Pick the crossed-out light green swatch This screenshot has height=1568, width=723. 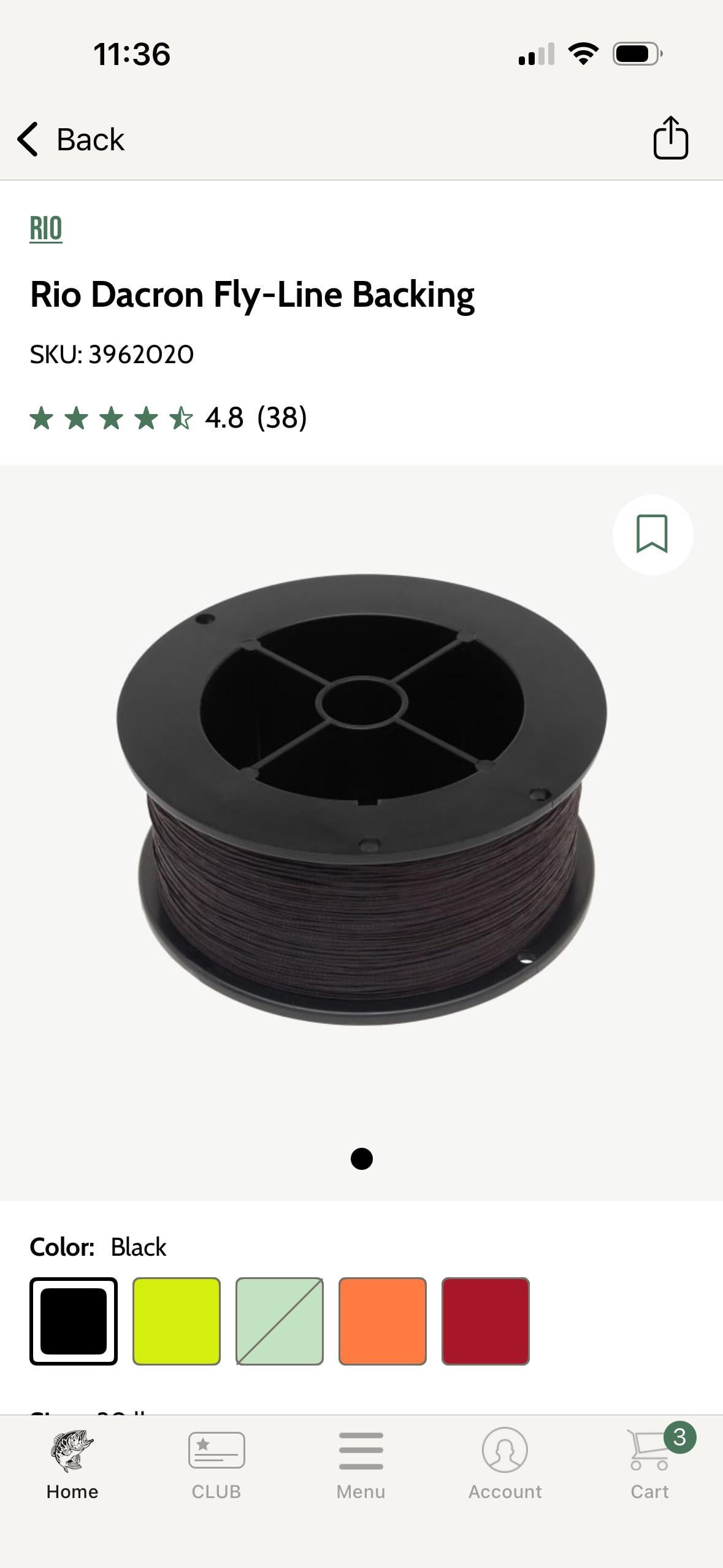pos(280,1321)
